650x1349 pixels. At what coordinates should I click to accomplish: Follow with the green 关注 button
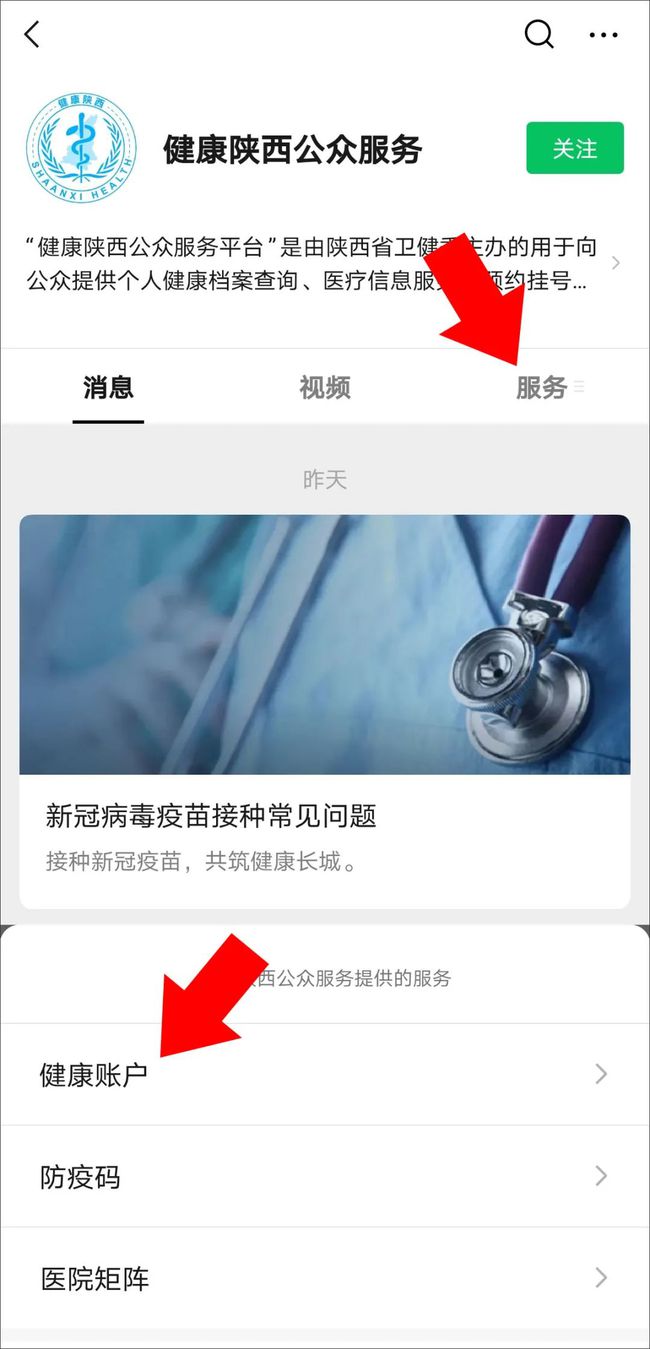point(575,149)
